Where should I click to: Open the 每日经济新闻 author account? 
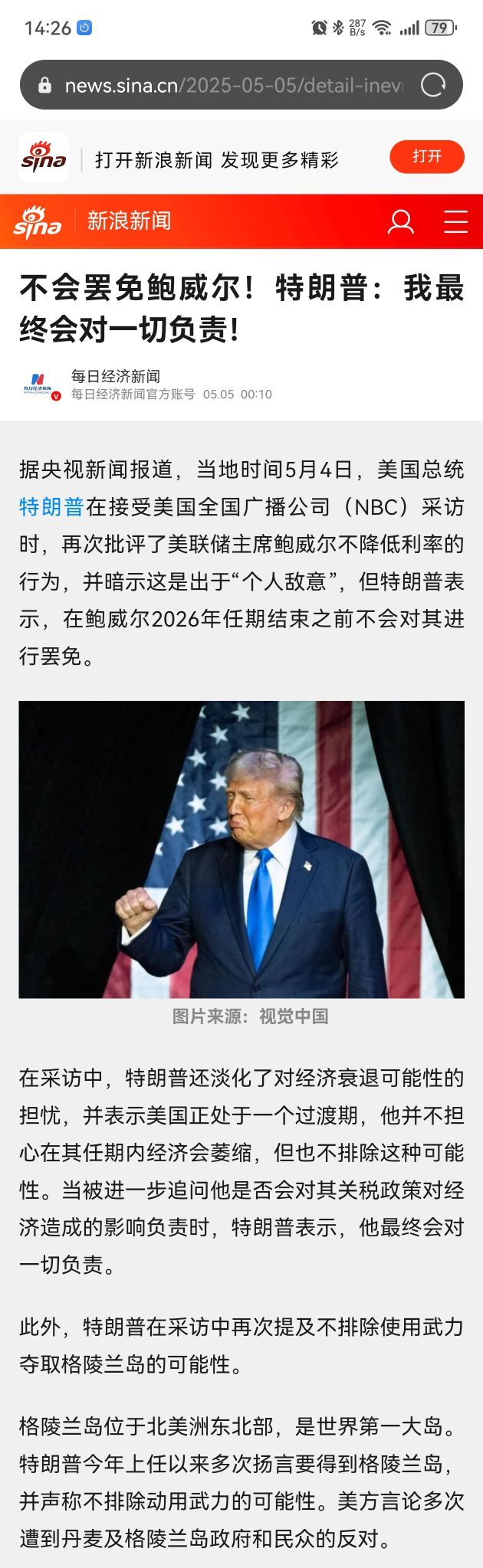pyautogui.click(x=115, y=376)
